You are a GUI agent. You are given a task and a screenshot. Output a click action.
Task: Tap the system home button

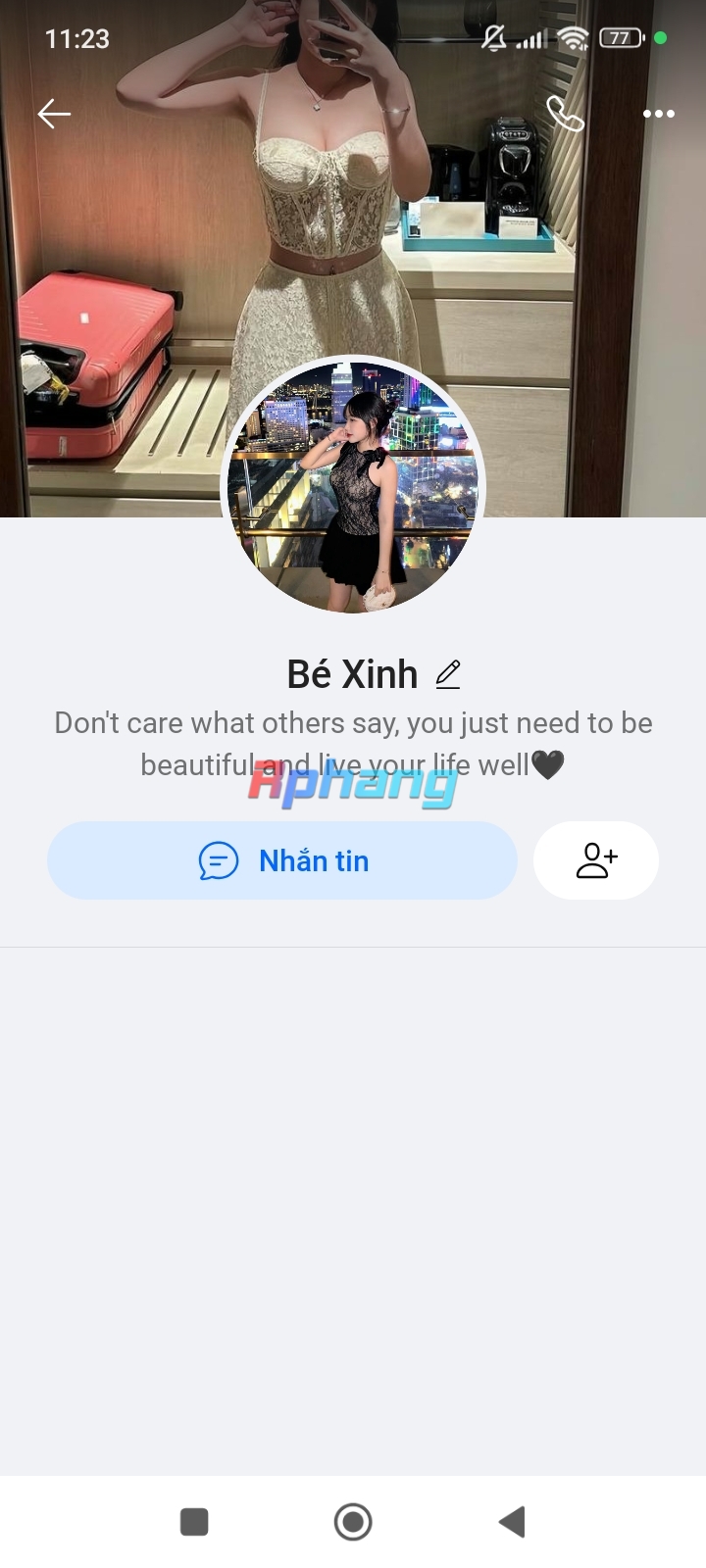353,1522
